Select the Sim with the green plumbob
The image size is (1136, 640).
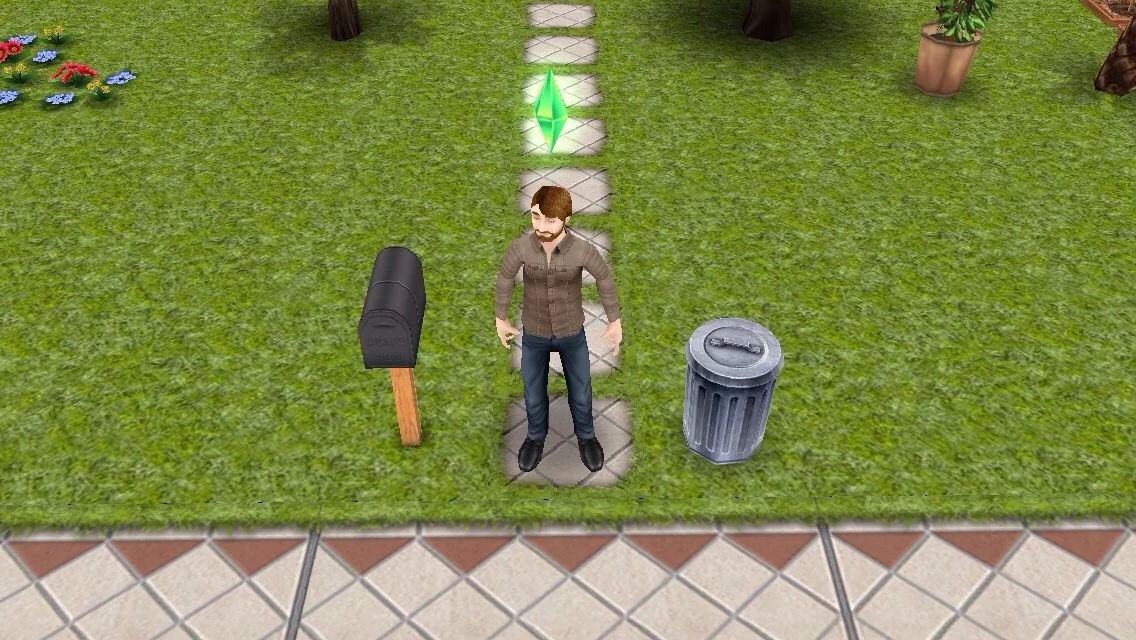tap(557, 320)
